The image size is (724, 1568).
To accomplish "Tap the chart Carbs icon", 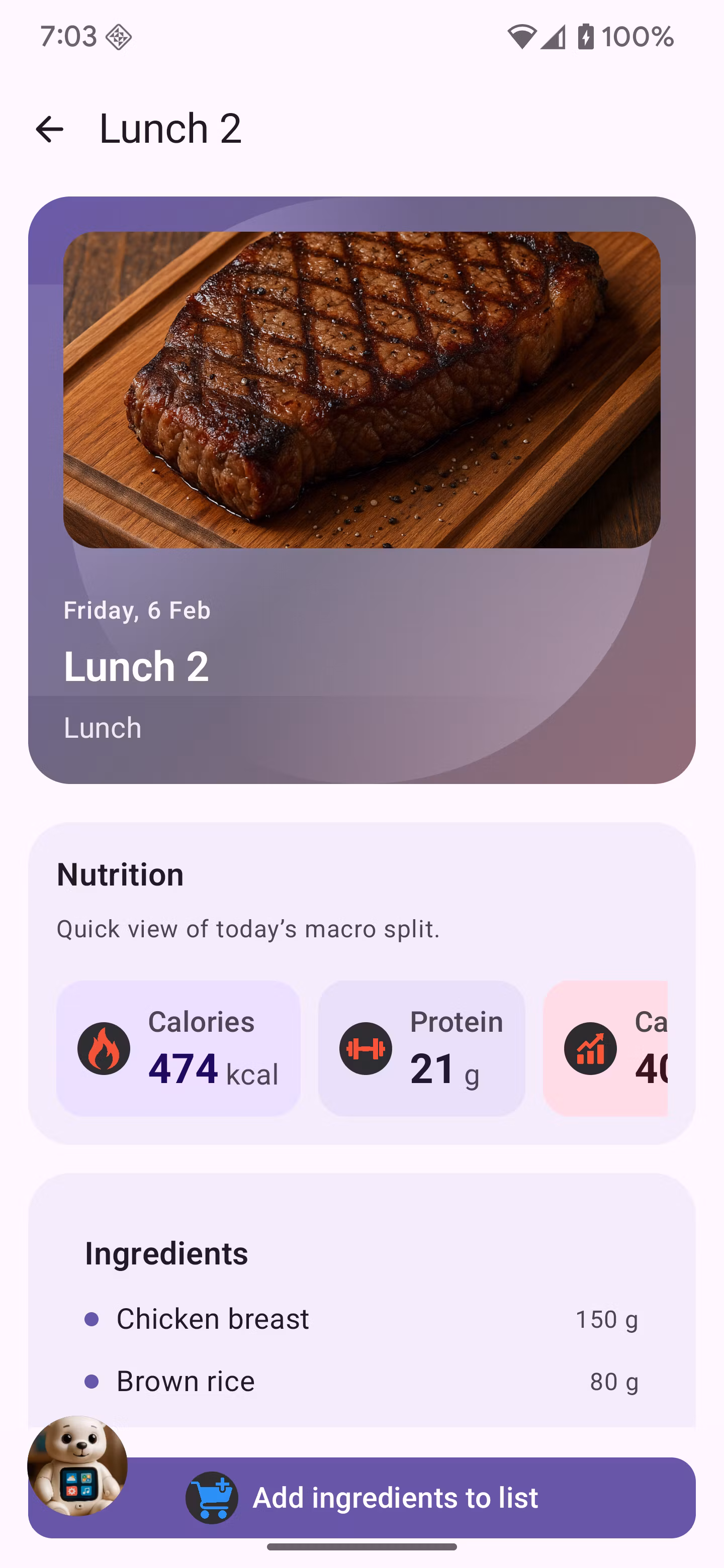I will coord(589,1048).
